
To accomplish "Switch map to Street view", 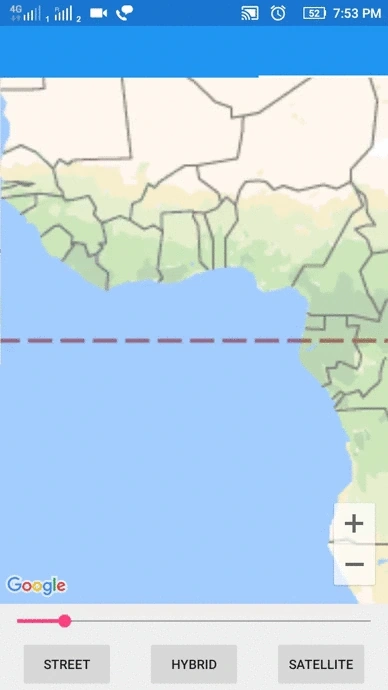I will click(67, 664).
